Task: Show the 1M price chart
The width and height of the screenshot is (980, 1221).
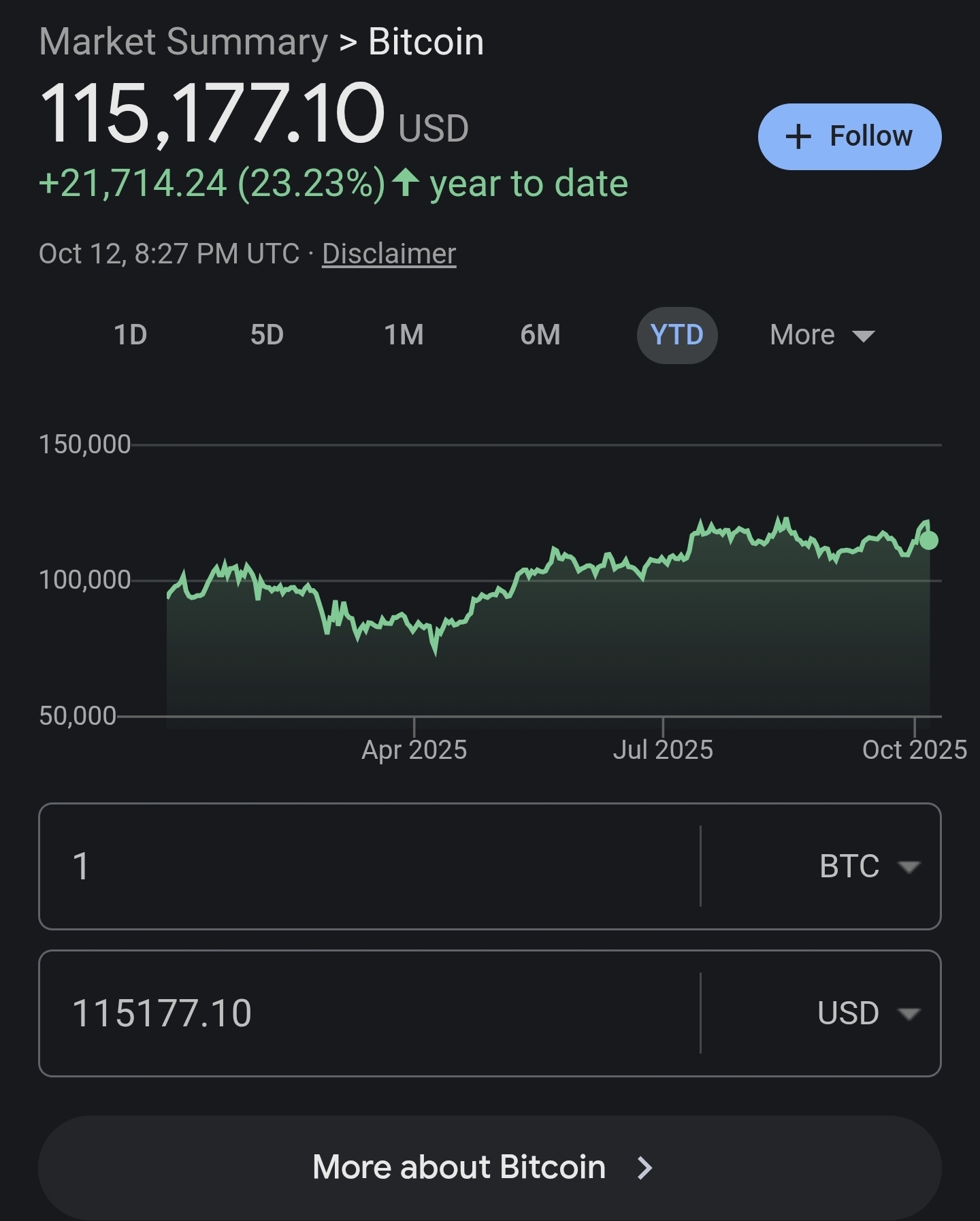Action: (x=404, y=335)
